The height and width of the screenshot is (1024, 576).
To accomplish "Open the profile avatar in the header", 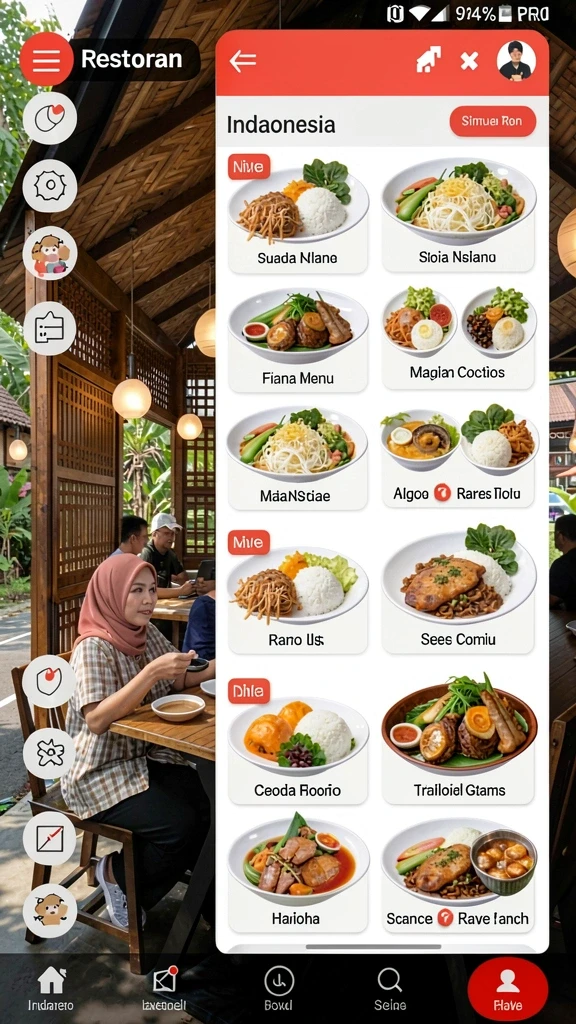I will [516, 61].
